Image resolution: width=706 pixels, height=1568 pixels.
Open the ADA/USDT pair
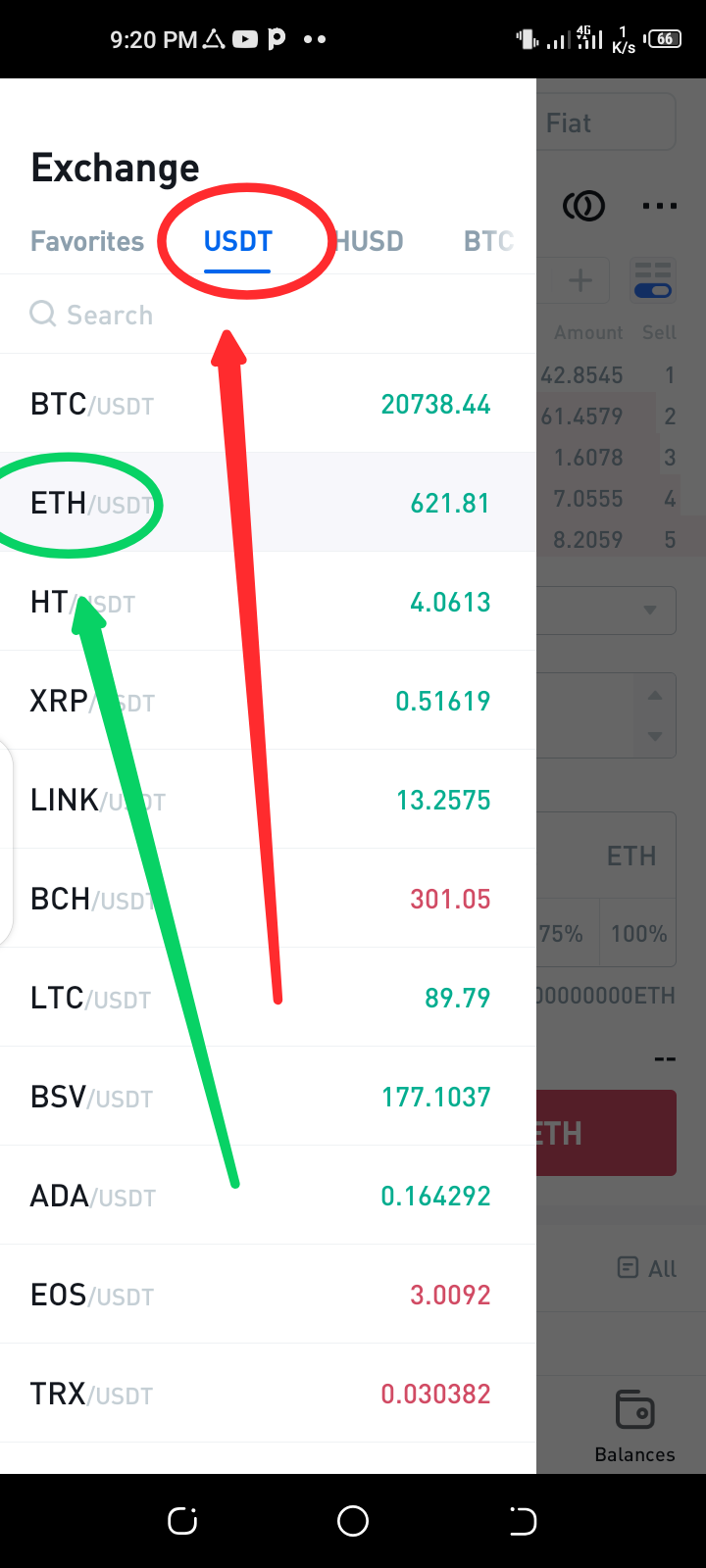[x=268, y=1196]
